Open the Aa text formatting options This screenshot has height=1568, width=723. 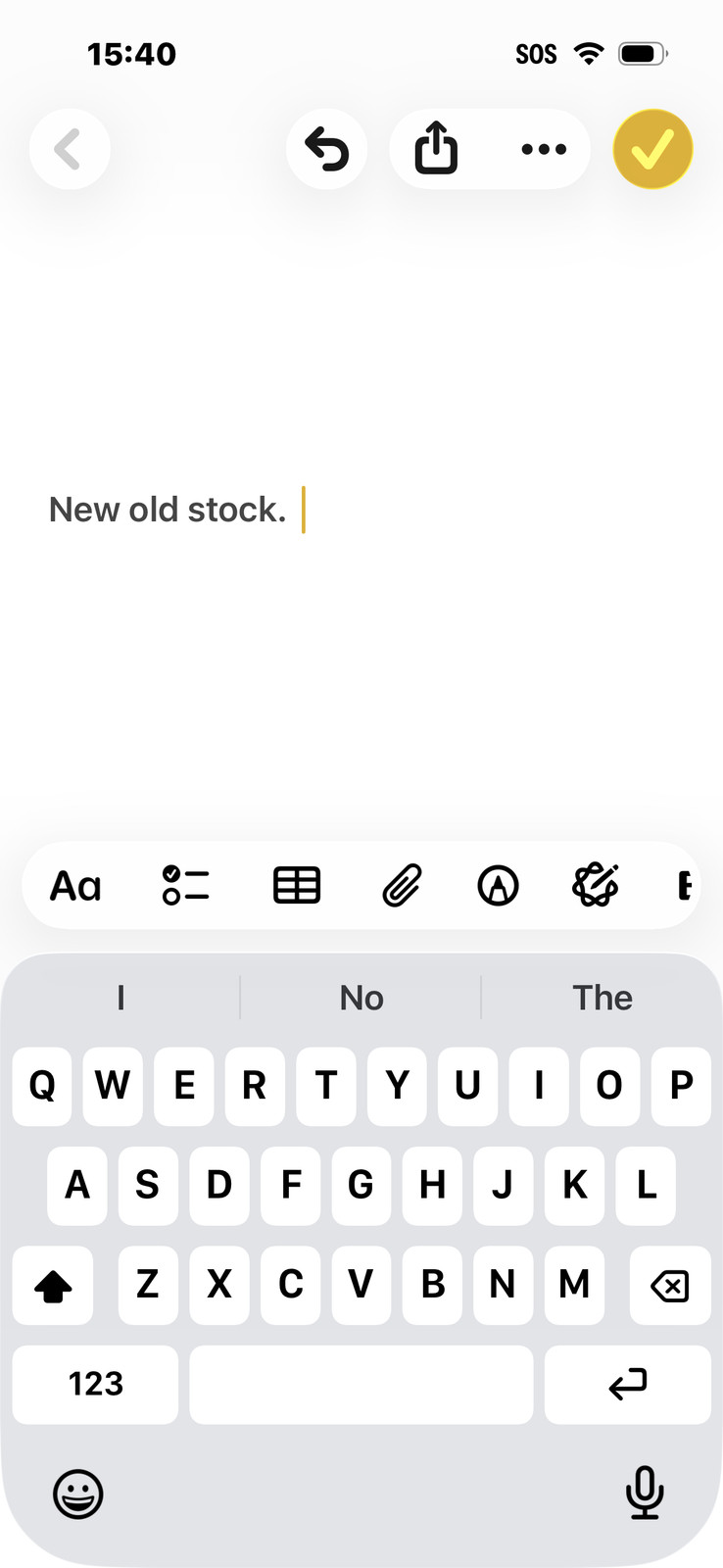point(75,886)
